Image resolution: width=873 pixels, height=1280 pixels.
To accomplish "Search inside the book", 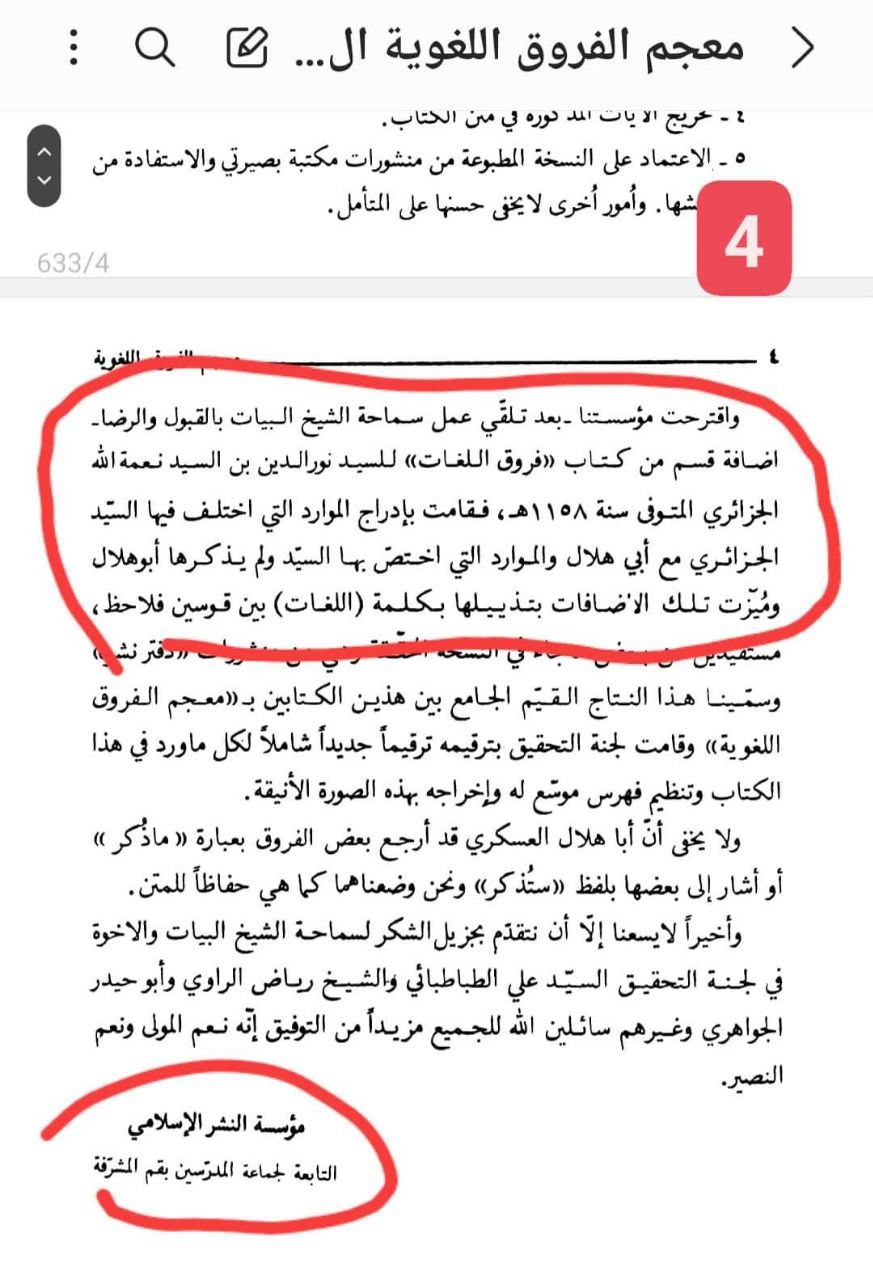I will pyautogui.click(x=155, y=47).
